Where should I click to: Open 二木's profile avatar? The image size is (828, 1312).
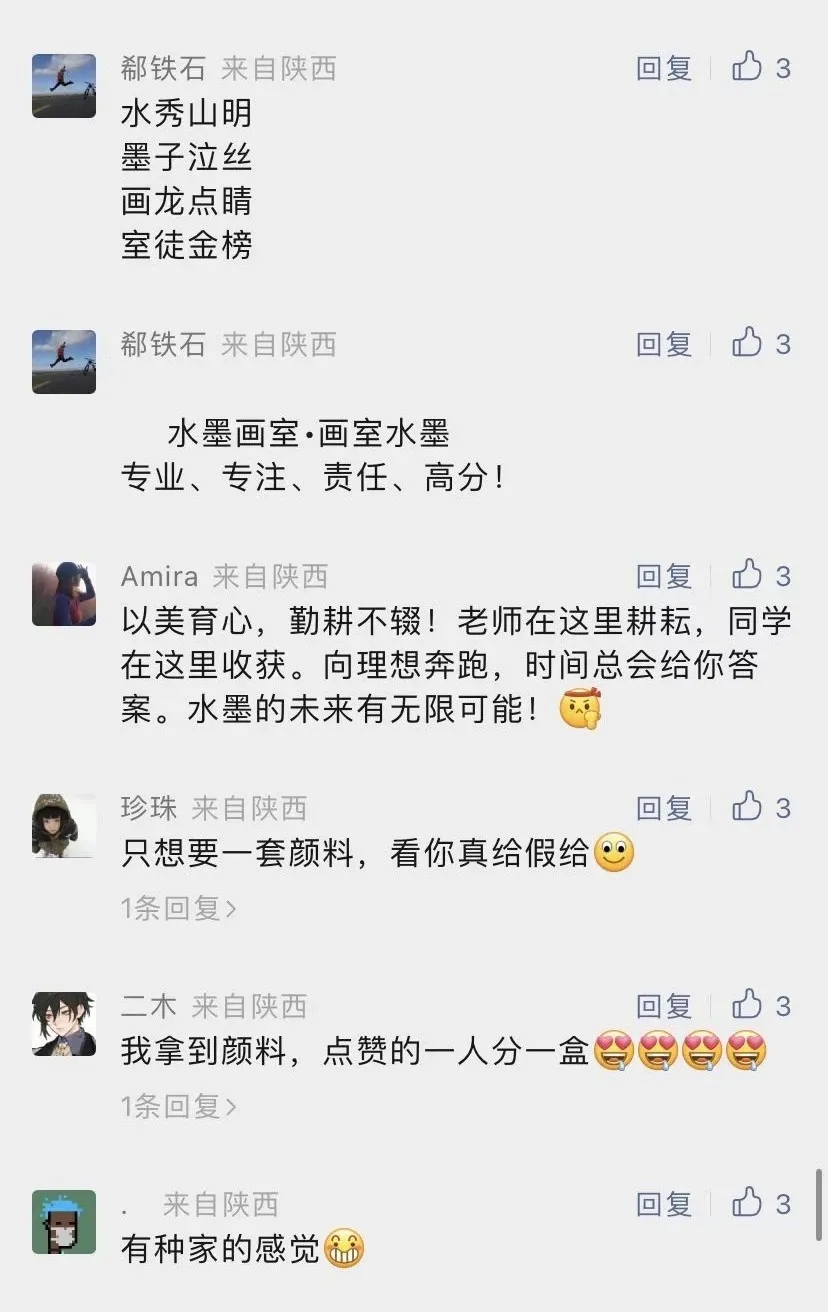click(x=64, y=1024)
